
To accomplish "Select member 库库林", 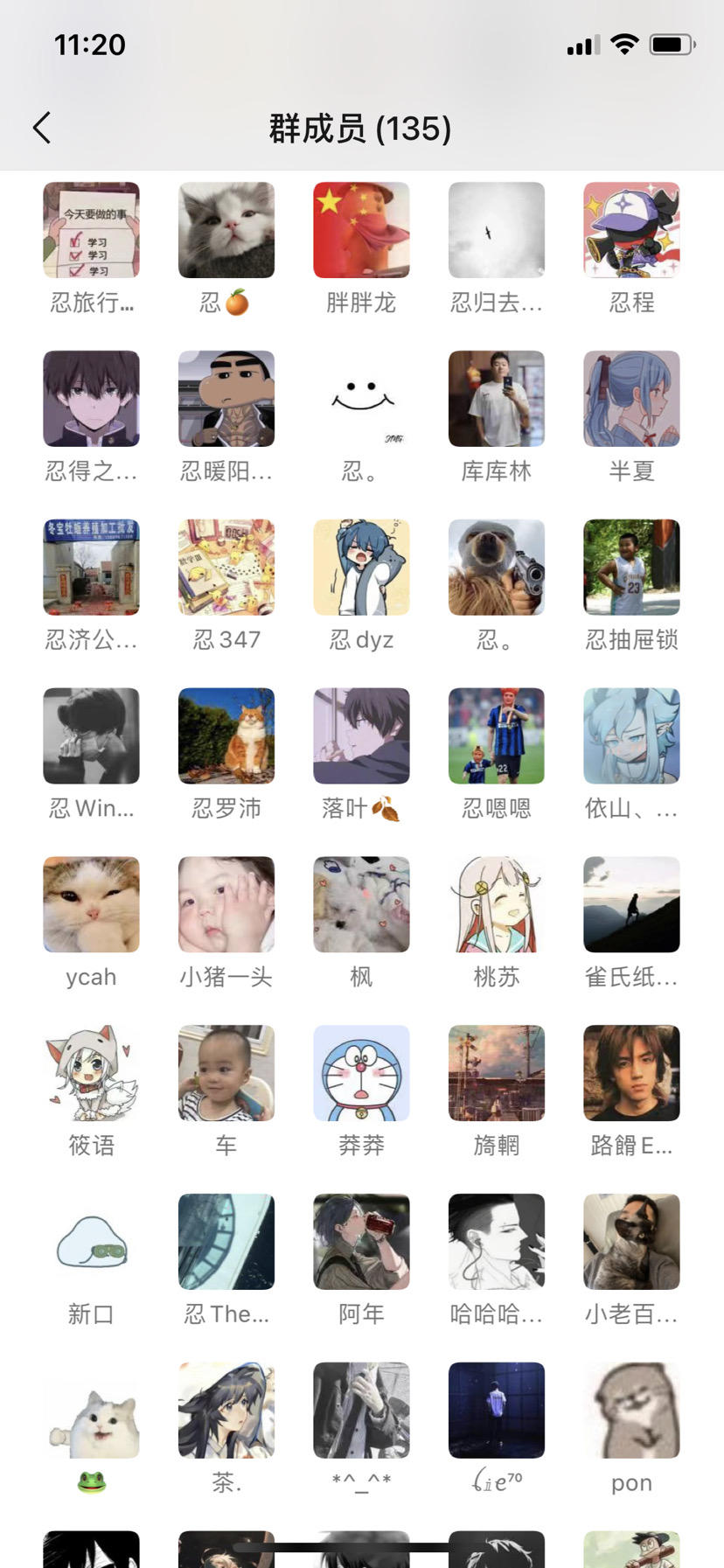I will coord(496,399).
